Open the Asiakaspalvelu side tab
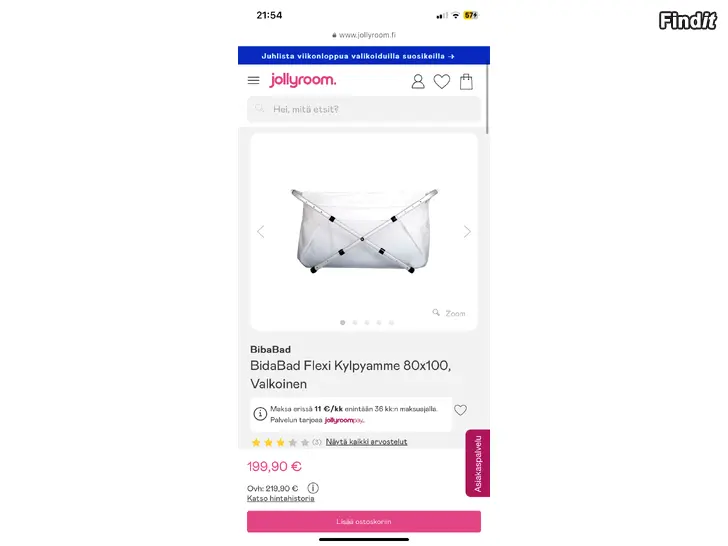728x546 pixels. 478,463
